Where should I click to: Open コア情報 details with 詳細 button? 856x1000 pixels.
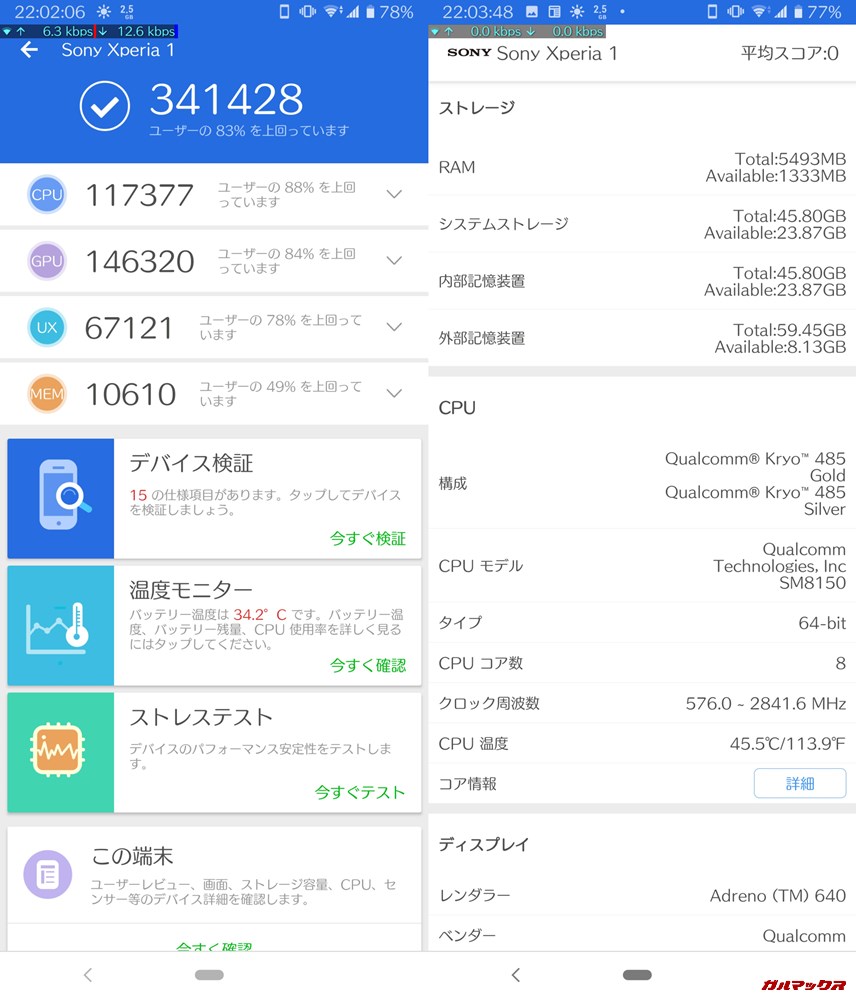tap(800, 783)
